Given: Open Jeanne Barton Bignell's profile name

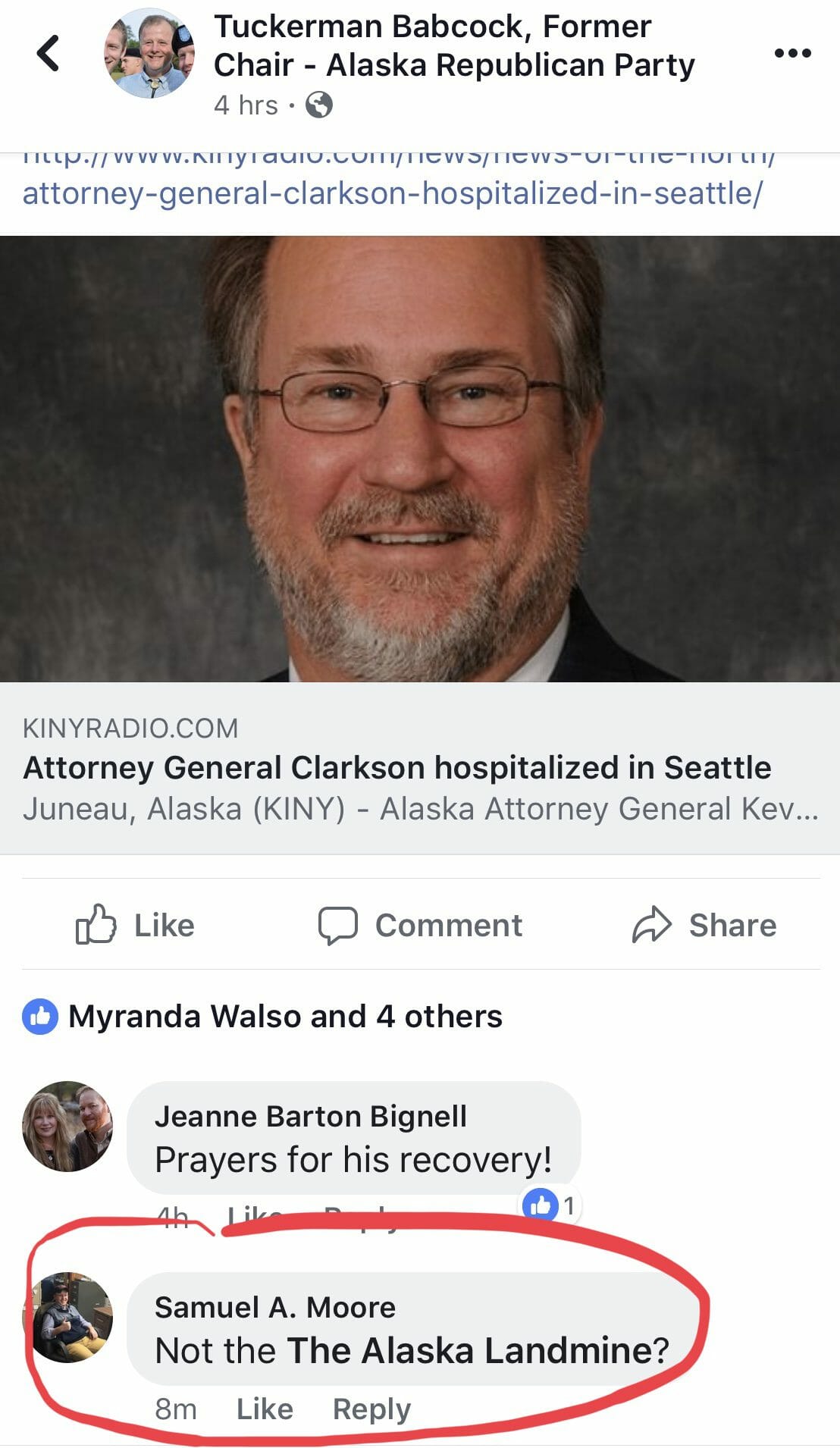Looking at the screenshot, I should pos(310,1116).
